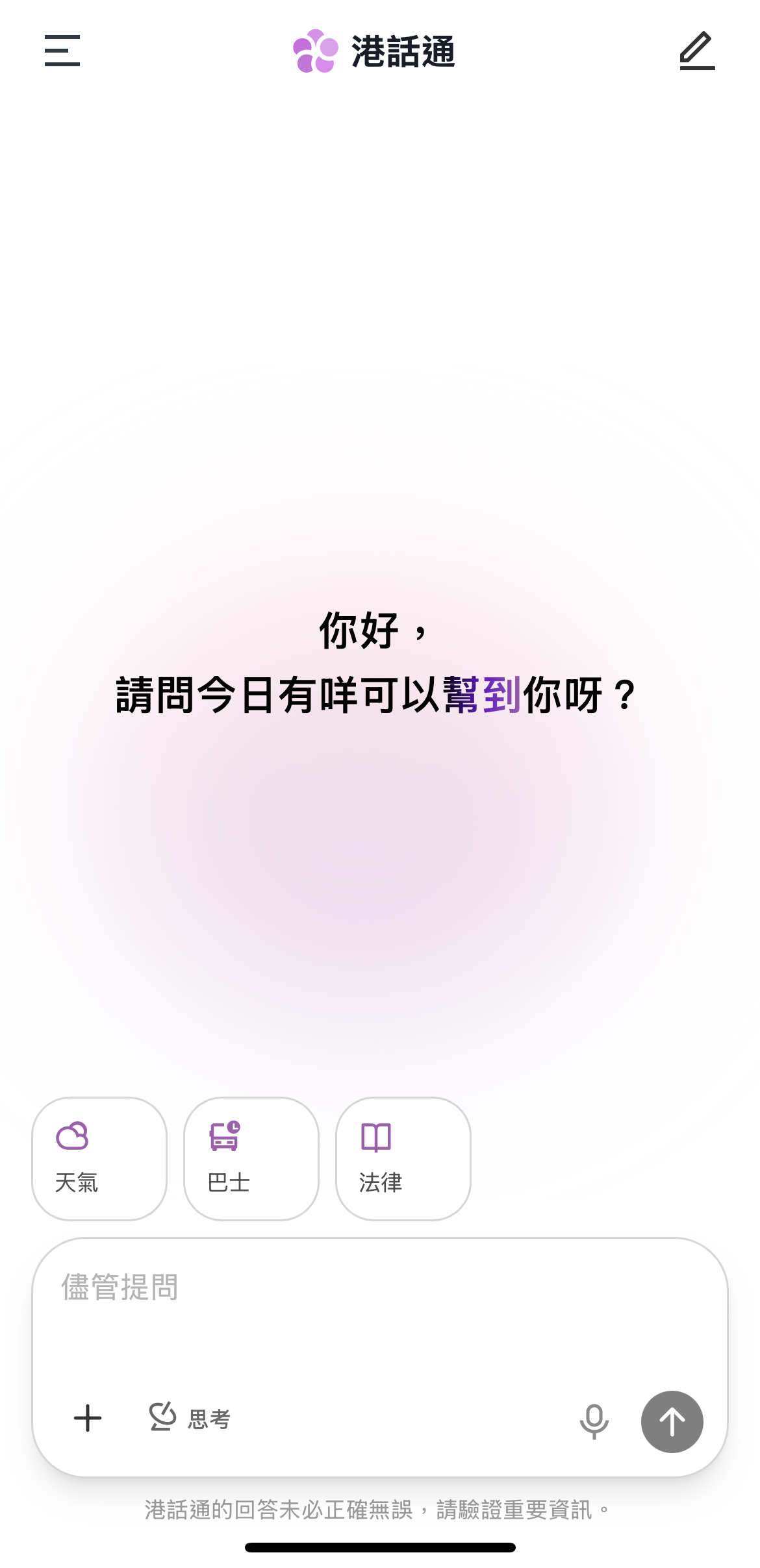Open the hamburger side menu
This screenshot has height=1568, width=760.
[62, 51]
